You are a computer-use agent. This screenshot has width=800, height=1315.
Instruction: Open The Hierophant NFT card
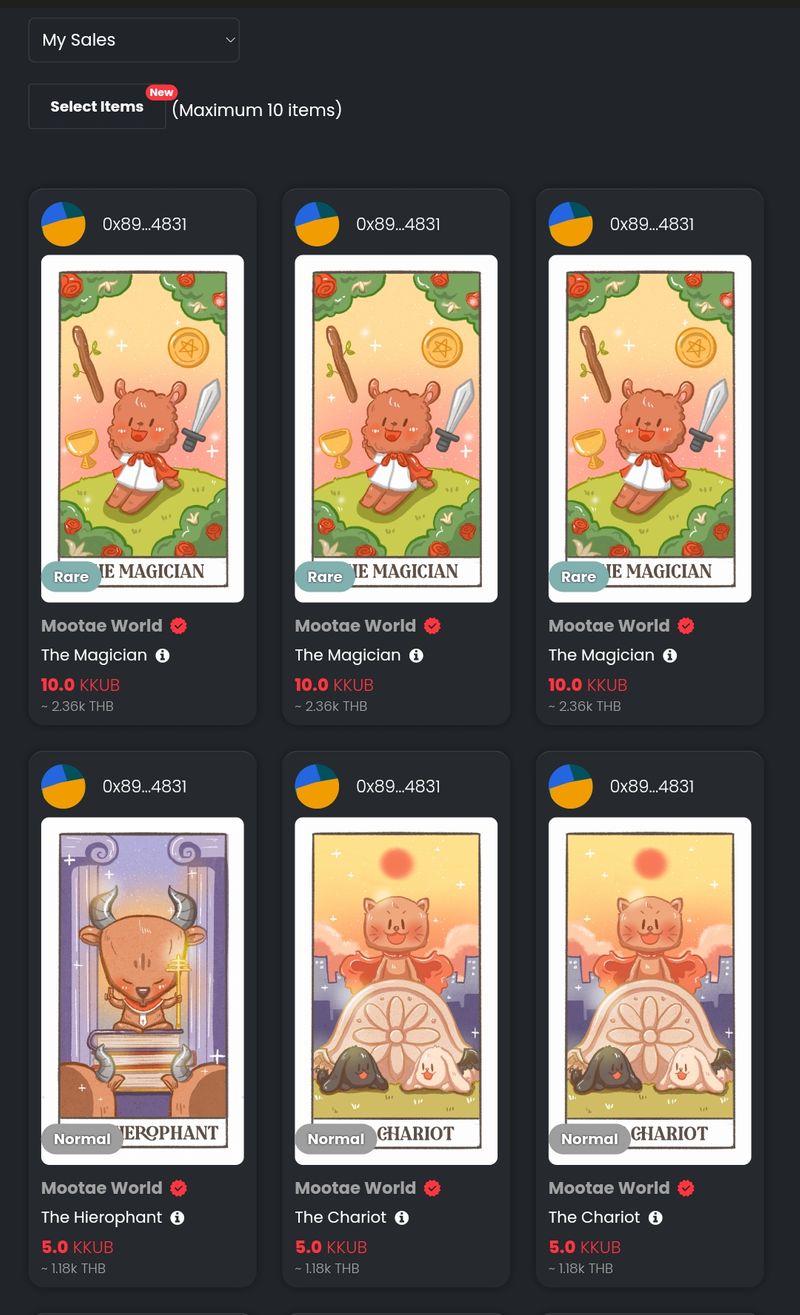coord(142,990)
